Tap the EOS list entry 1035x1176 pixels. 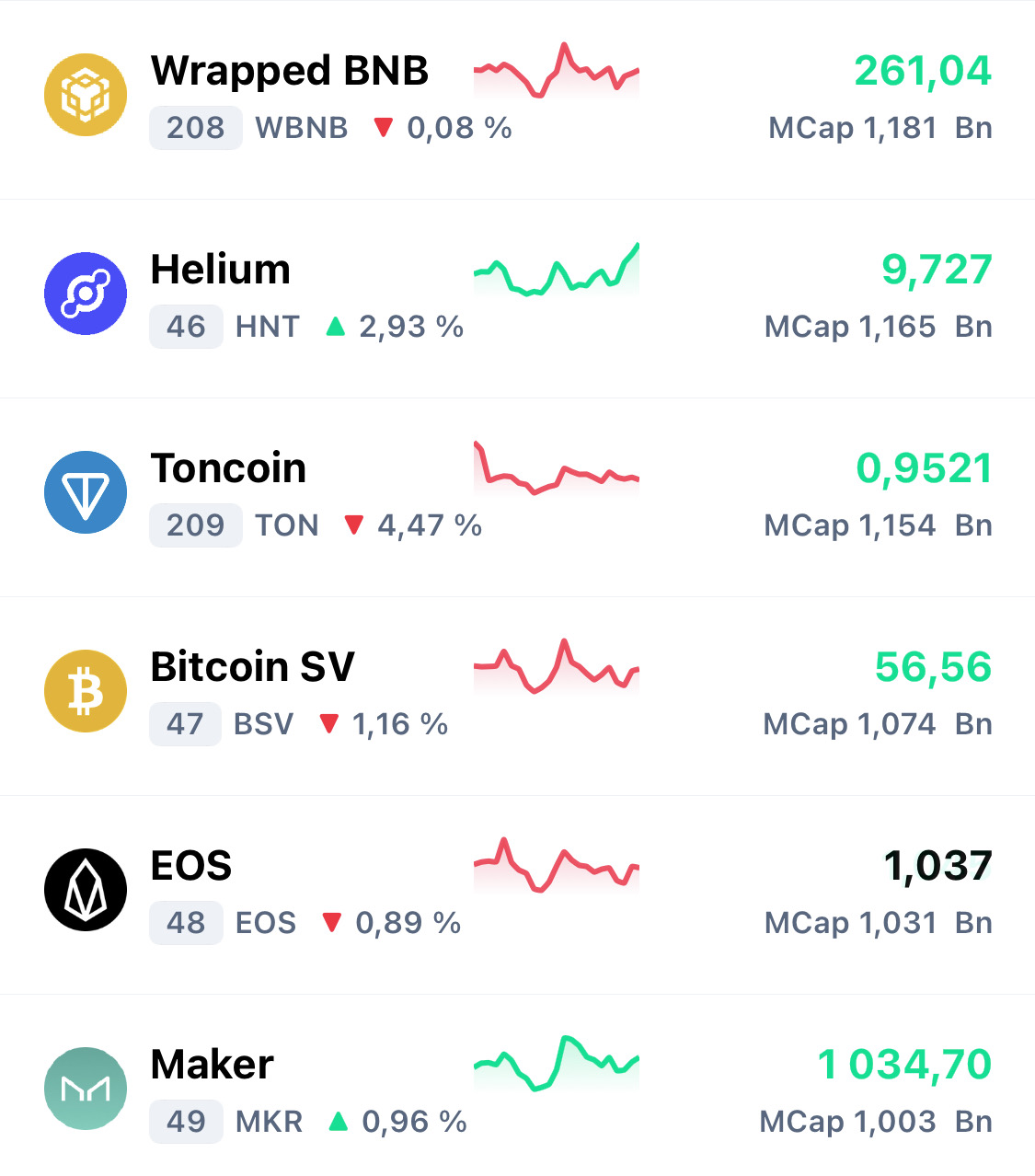(x=191, y=867)
